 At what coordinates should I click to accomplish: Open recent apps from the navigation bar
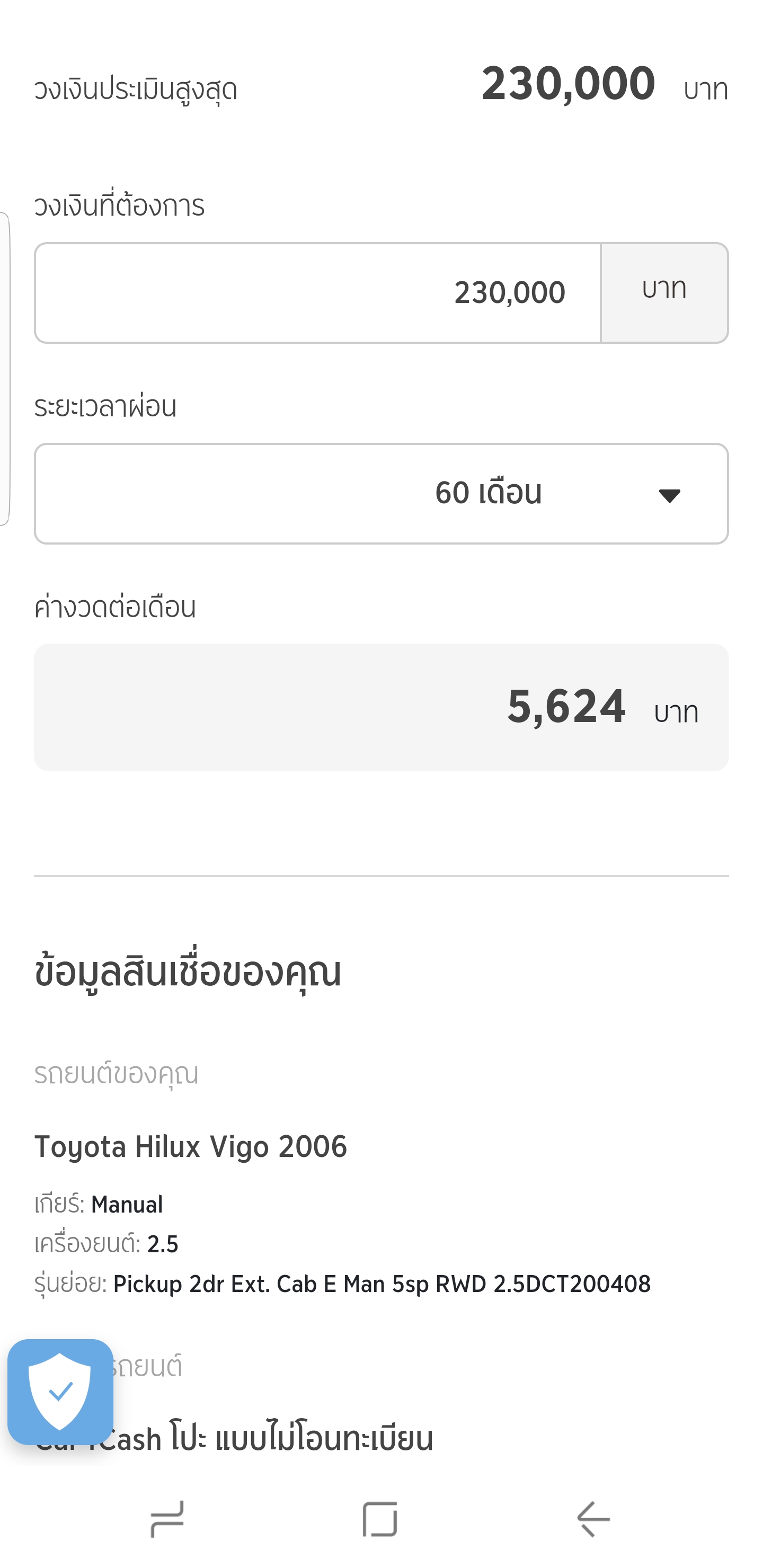click(x=167, y=1519)
